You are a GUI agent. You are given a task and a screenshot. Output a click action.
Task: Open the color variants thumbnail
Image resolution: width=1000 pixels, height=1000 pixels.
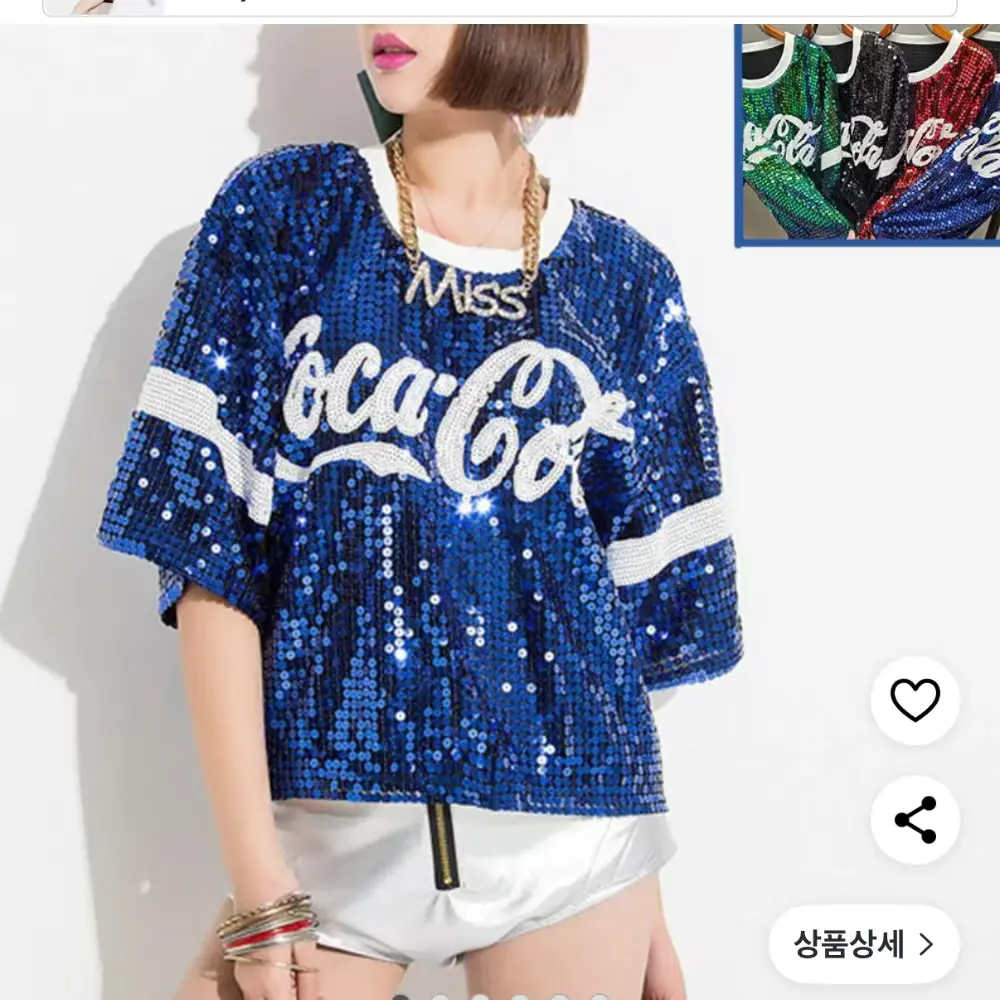(x=868, y=135)
